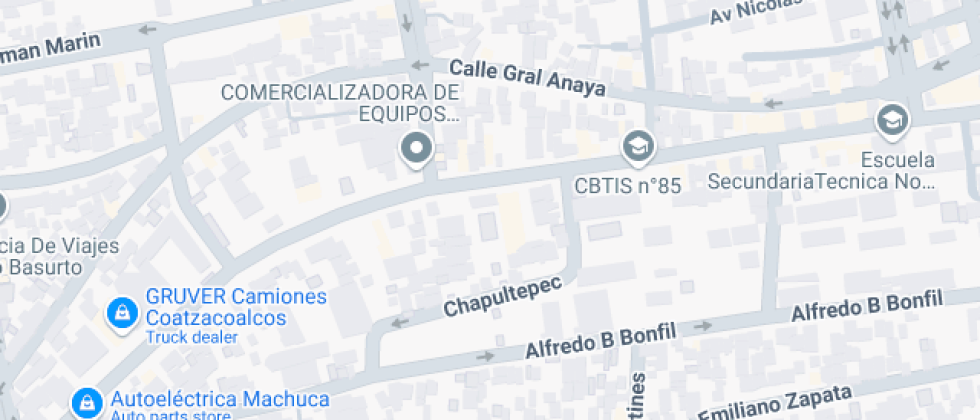This screenshot has height=420, width=980.
Task: Open the COMERCIALIZADORA DE EQUIPOS map pin
Action: click(x=415, y=149)
